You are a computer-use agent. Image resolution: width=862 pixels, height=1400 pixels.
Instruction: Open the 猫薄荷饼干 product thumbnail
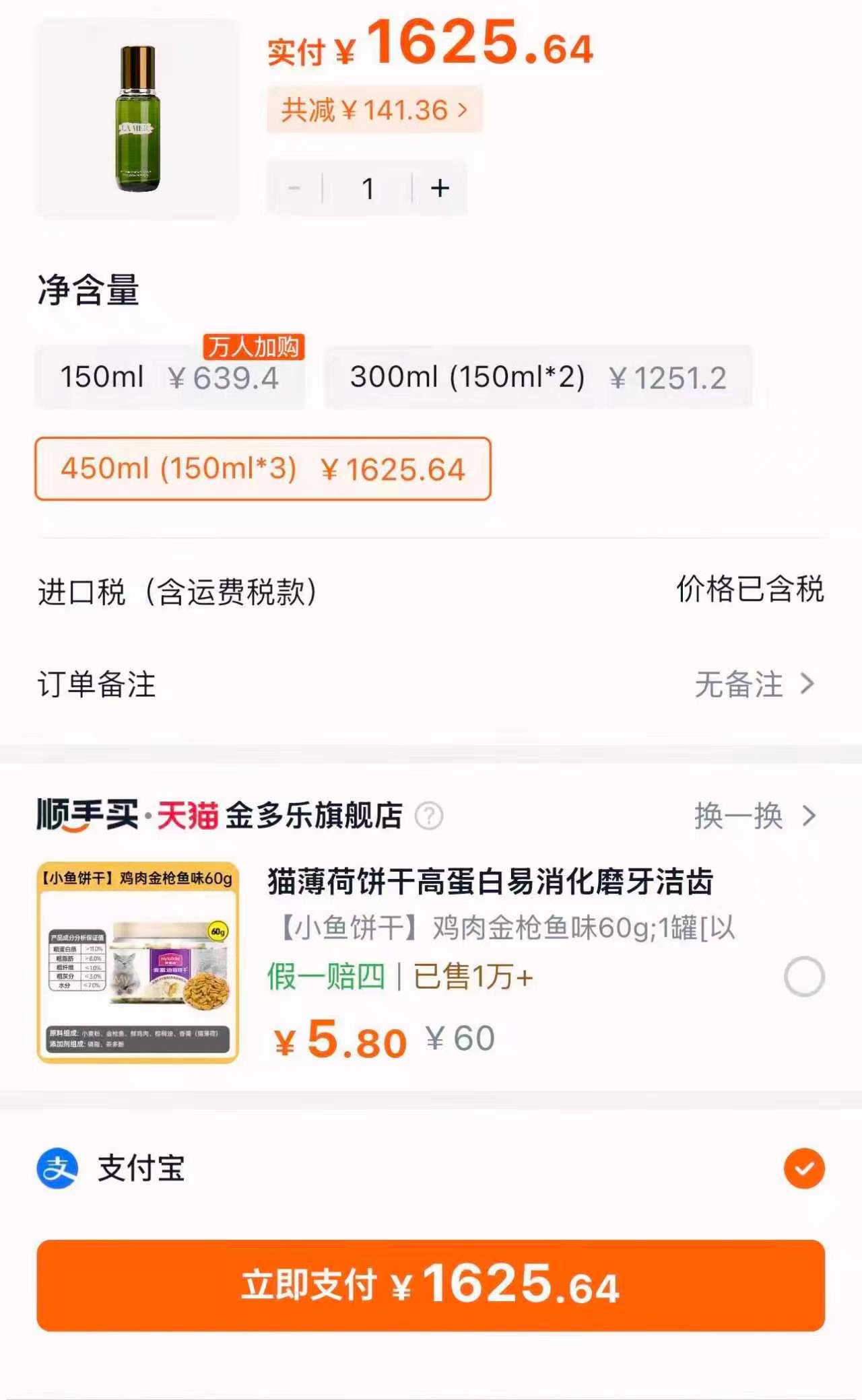(x=138, y=963)
